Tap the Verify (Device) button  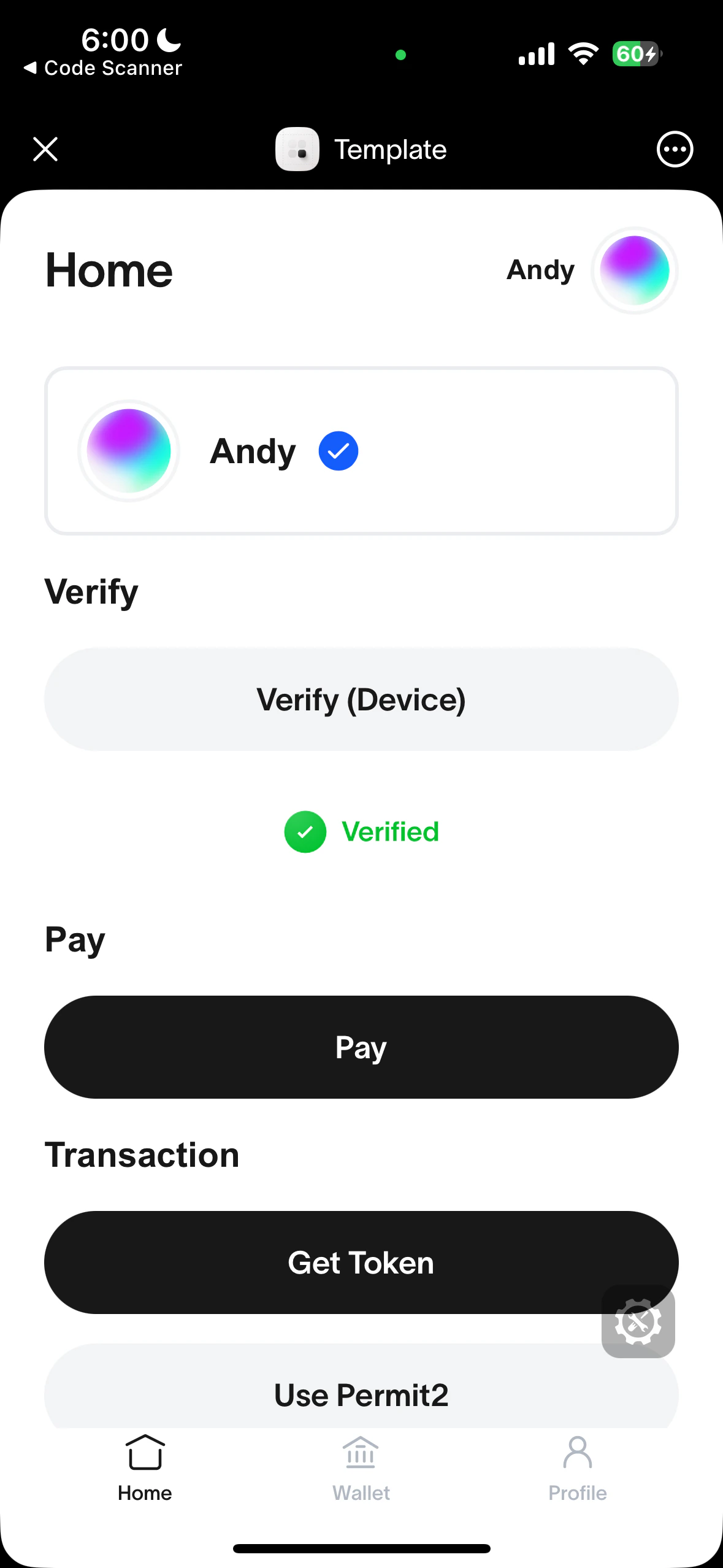(x=361, y=699)
